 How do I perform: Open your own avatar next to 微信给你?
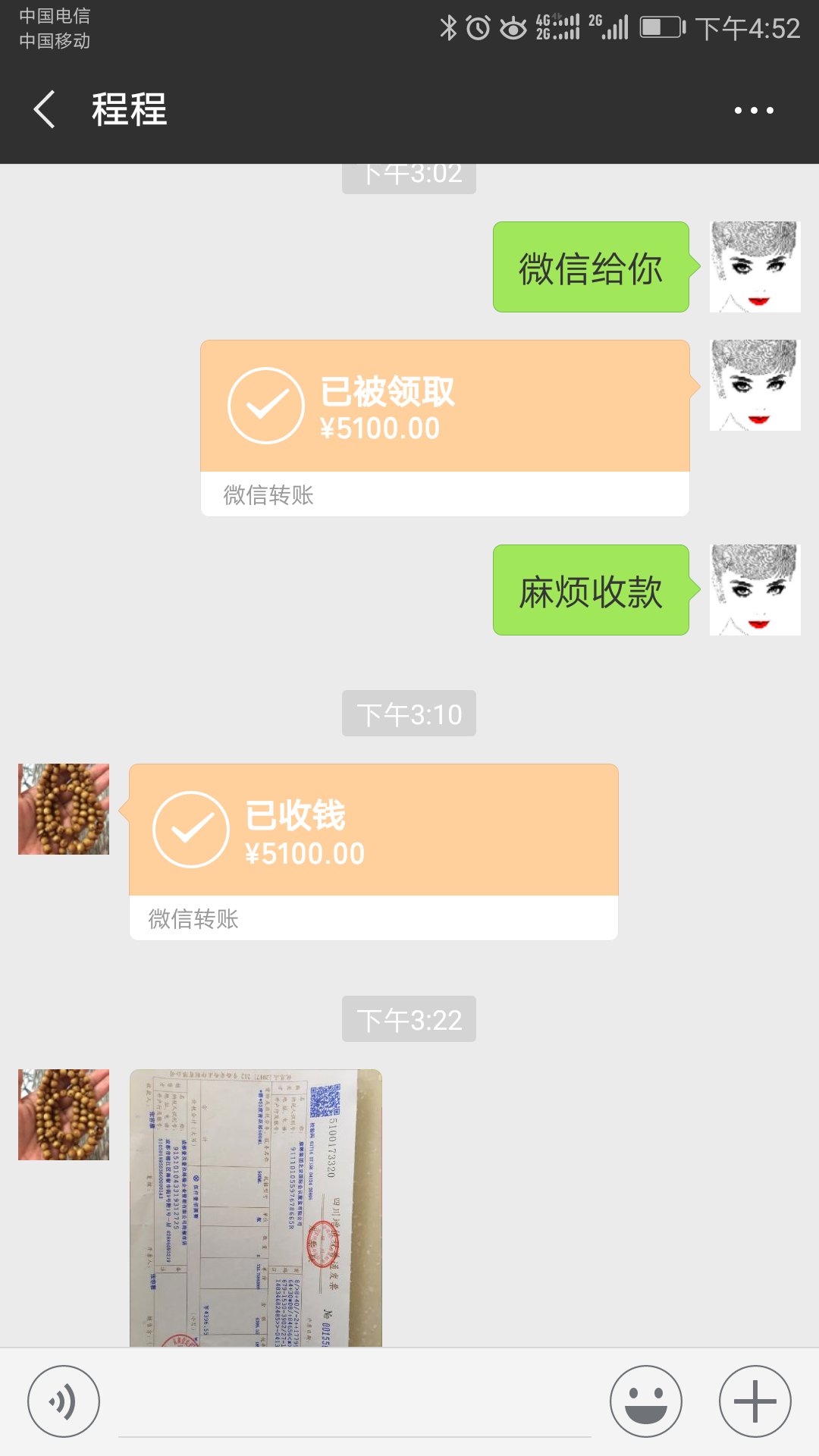(x=755, y=267)
